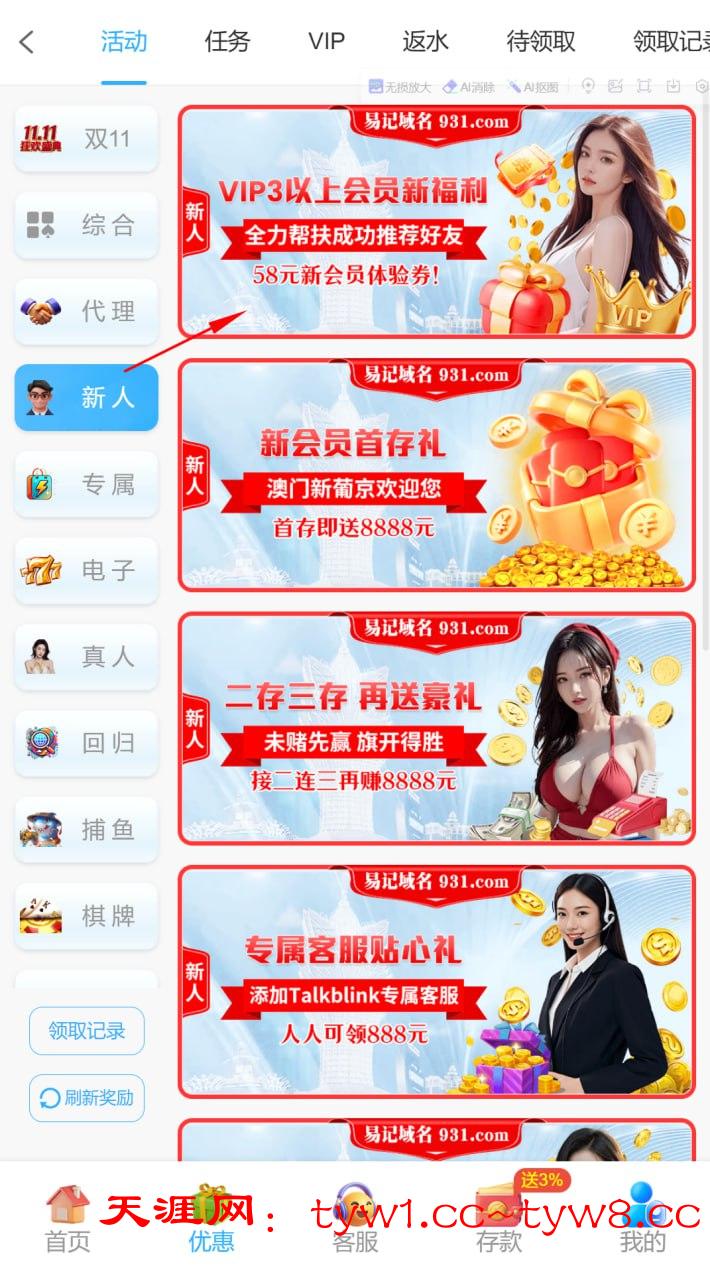Viewport: 710px width, 1280px height.
Task: Select the 双11 category
Action: [x=86, y=139]
